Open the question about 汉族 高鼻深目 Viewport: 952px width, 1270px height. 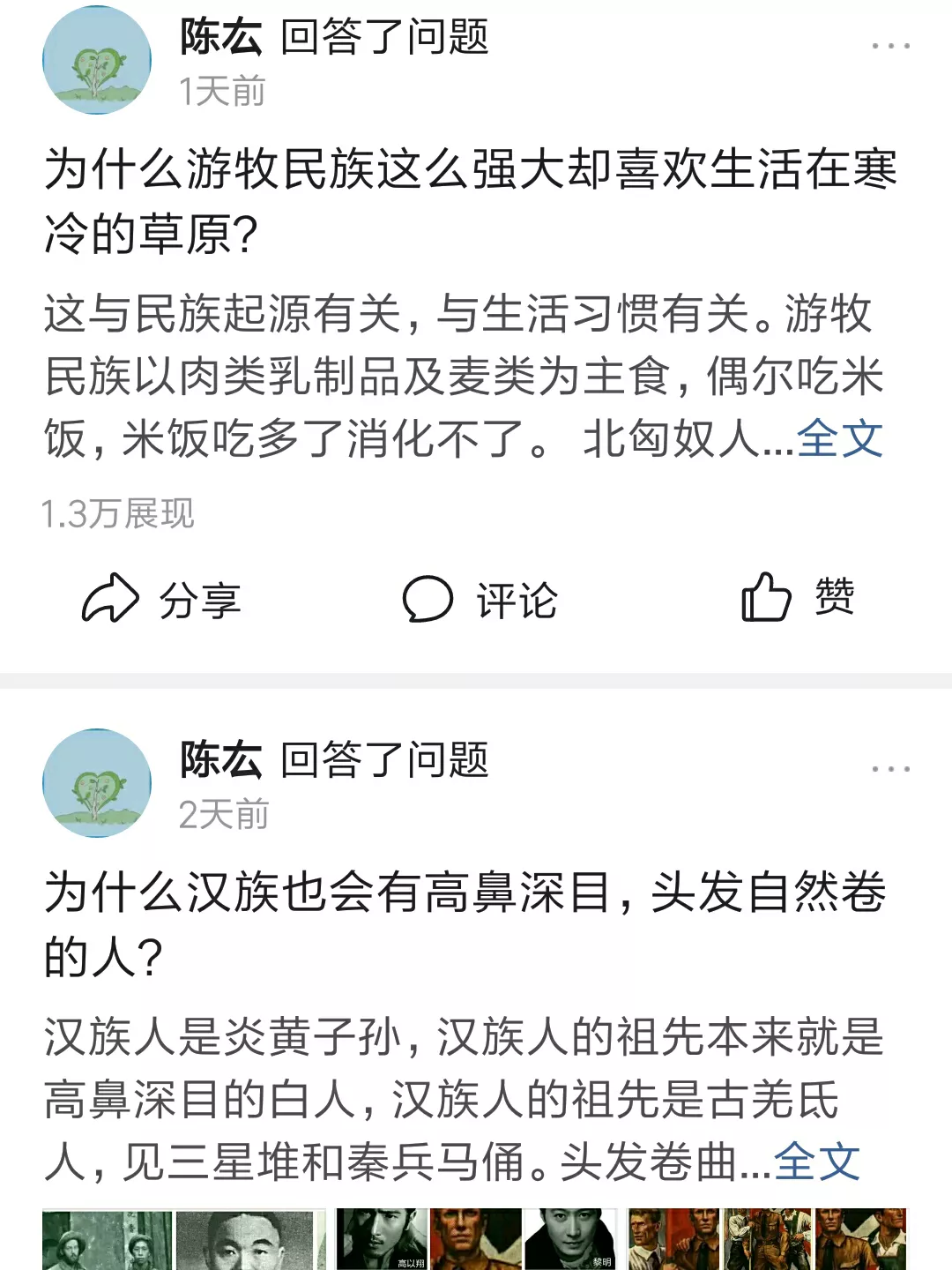(465, 924)
